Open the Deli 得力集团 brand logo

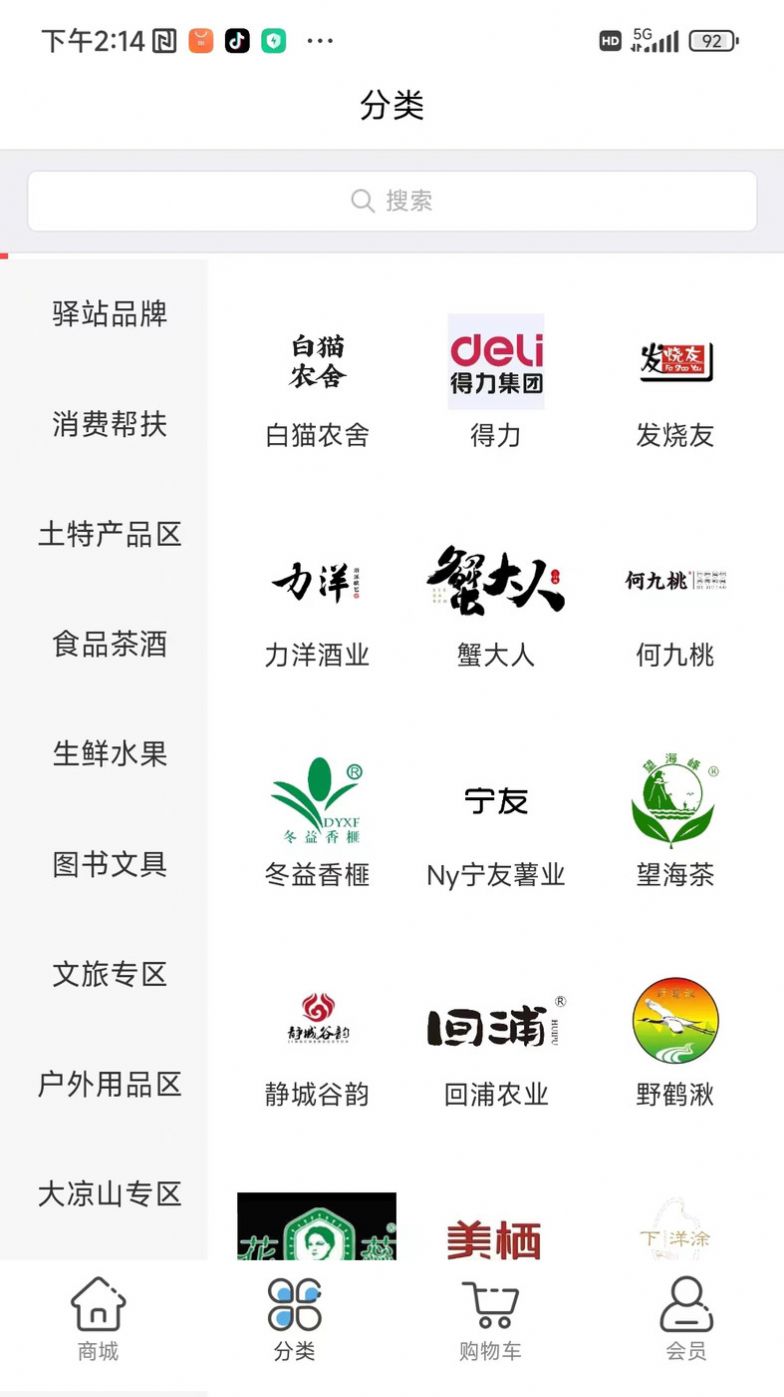pyautogui.click(x=495, y=362)
